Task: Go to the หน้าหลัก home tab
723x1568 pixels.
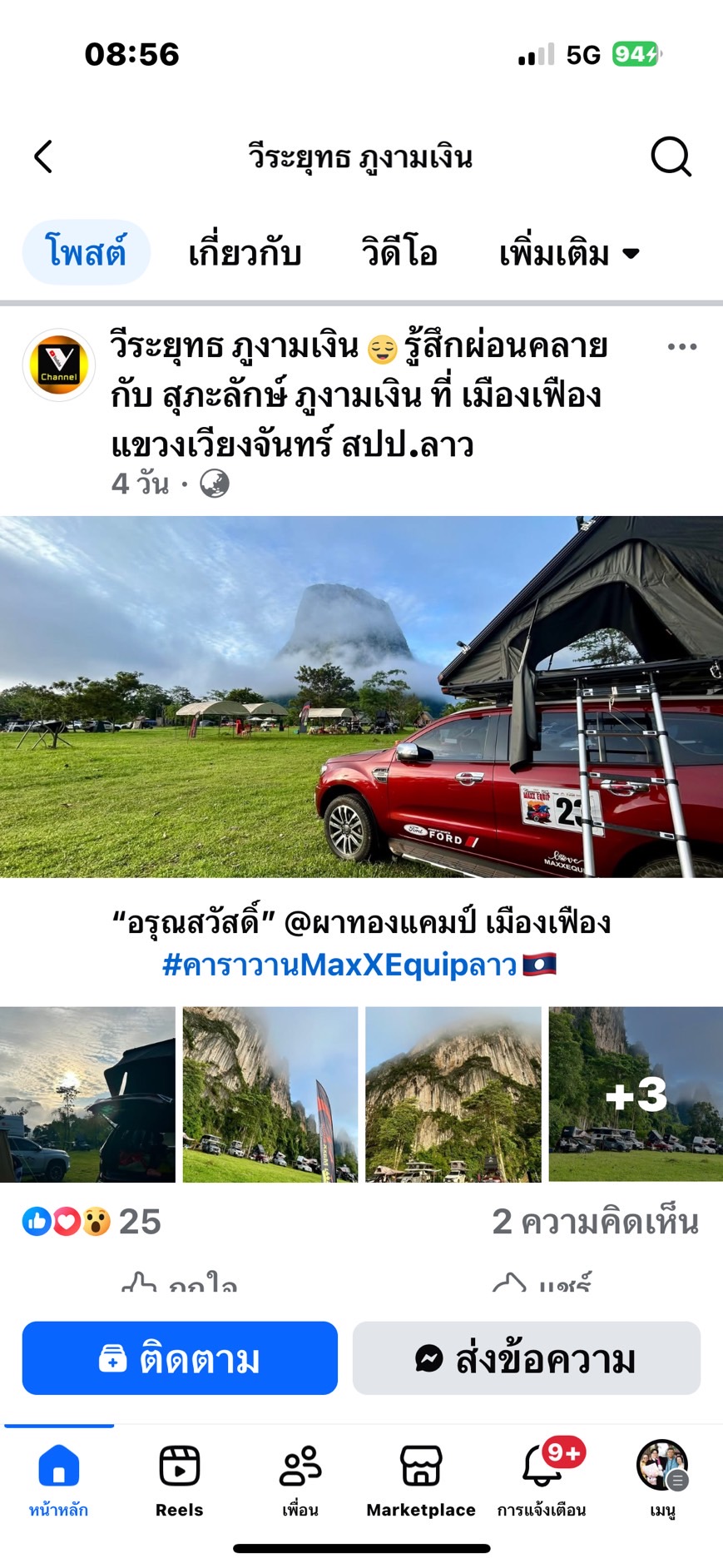Action: coord(58,1480)
